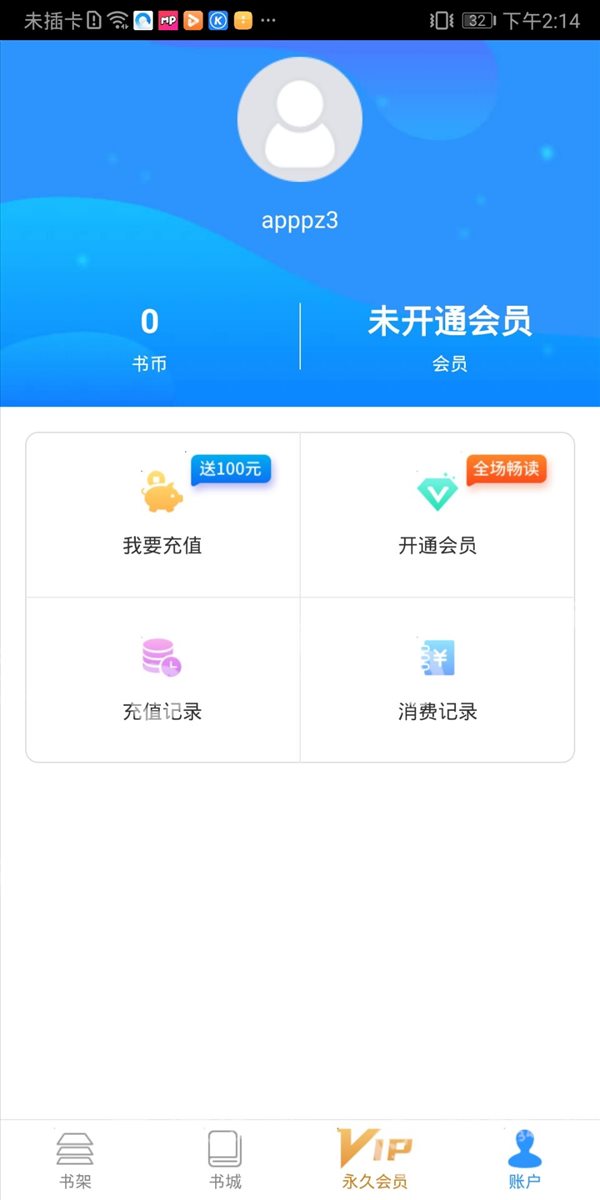The height and width of the screenshot is (1200, 600).
Task: View 充值记录 recharge history
Action: pos(163,680)
